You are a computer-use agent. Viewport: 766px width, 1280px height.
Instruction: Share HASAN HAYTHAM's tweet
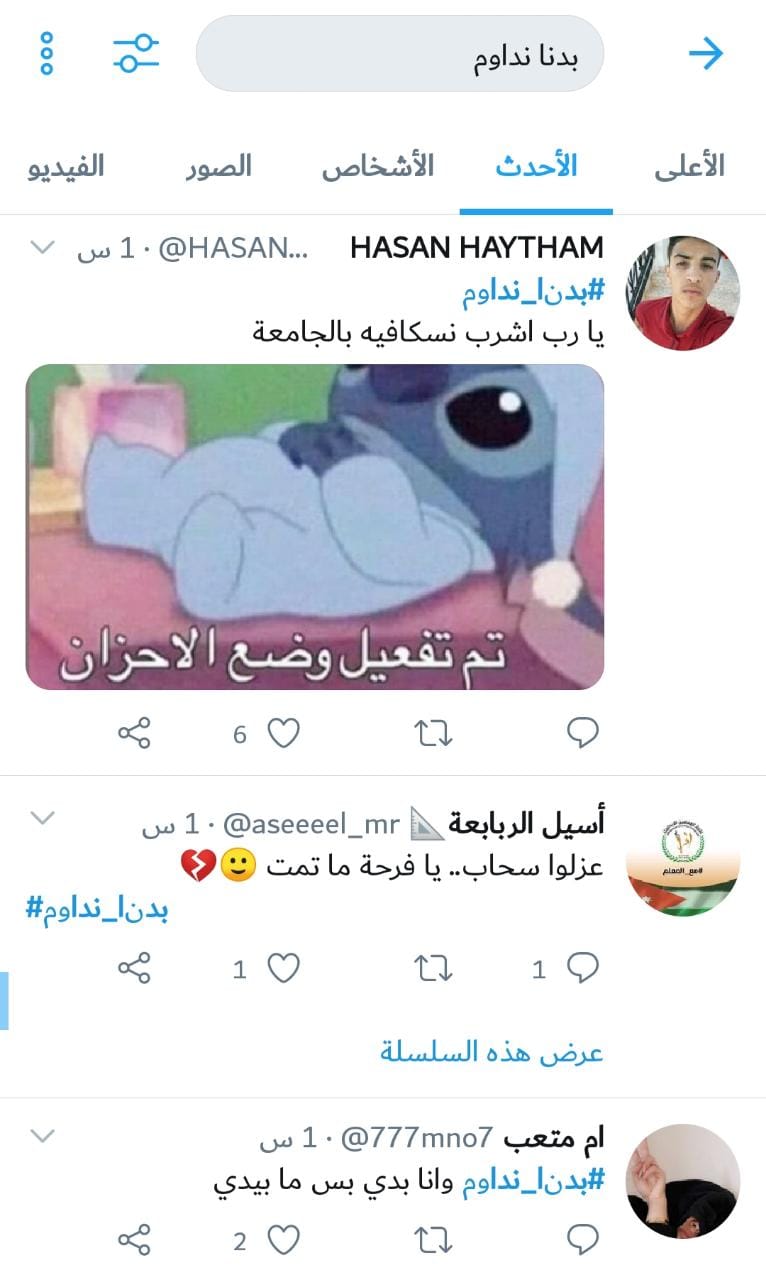pos(134,734)
